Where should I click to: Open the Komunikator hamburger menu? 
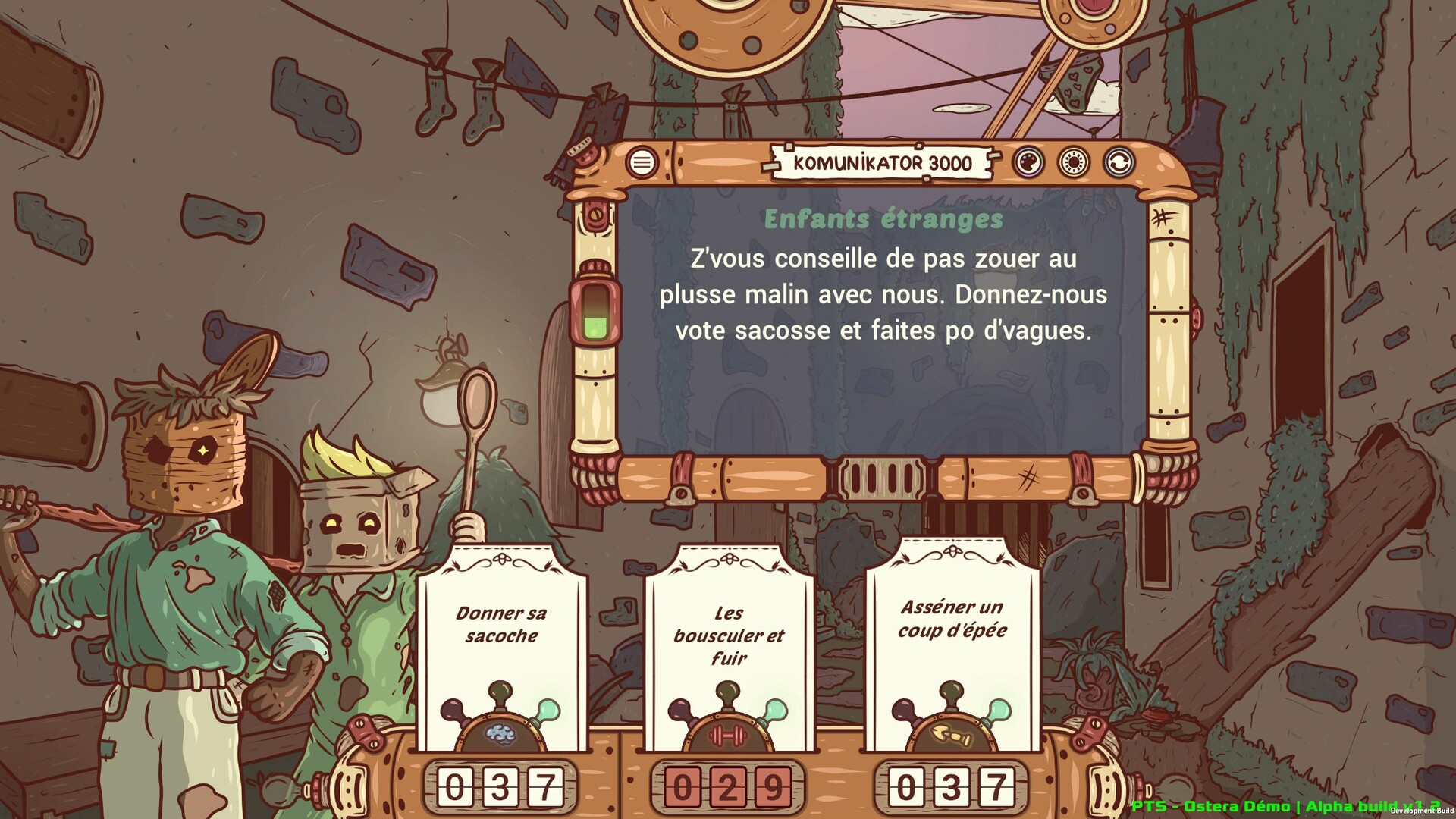click(x=642, y=162)
